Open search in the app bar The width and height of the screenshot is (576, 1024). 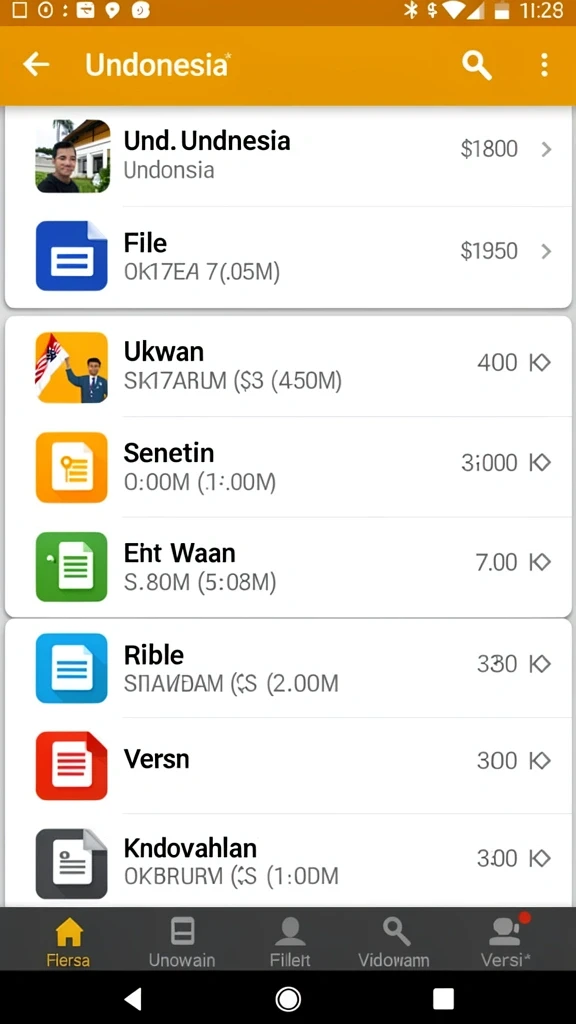[x=476, y=65]
